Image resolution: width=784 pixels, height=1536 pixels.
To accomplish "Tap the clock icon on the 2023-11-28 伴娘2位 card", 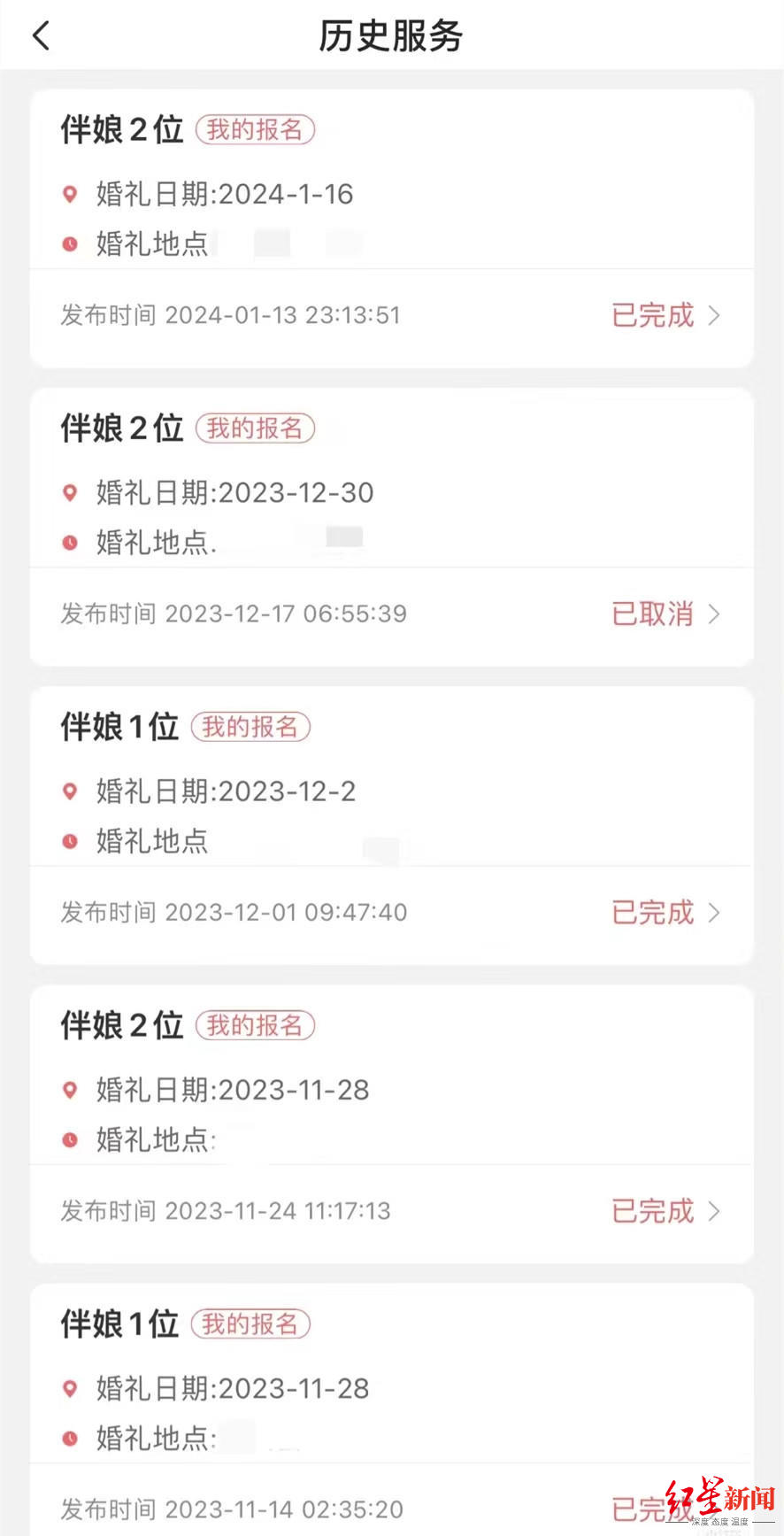I will click(x=70, y=1140).
